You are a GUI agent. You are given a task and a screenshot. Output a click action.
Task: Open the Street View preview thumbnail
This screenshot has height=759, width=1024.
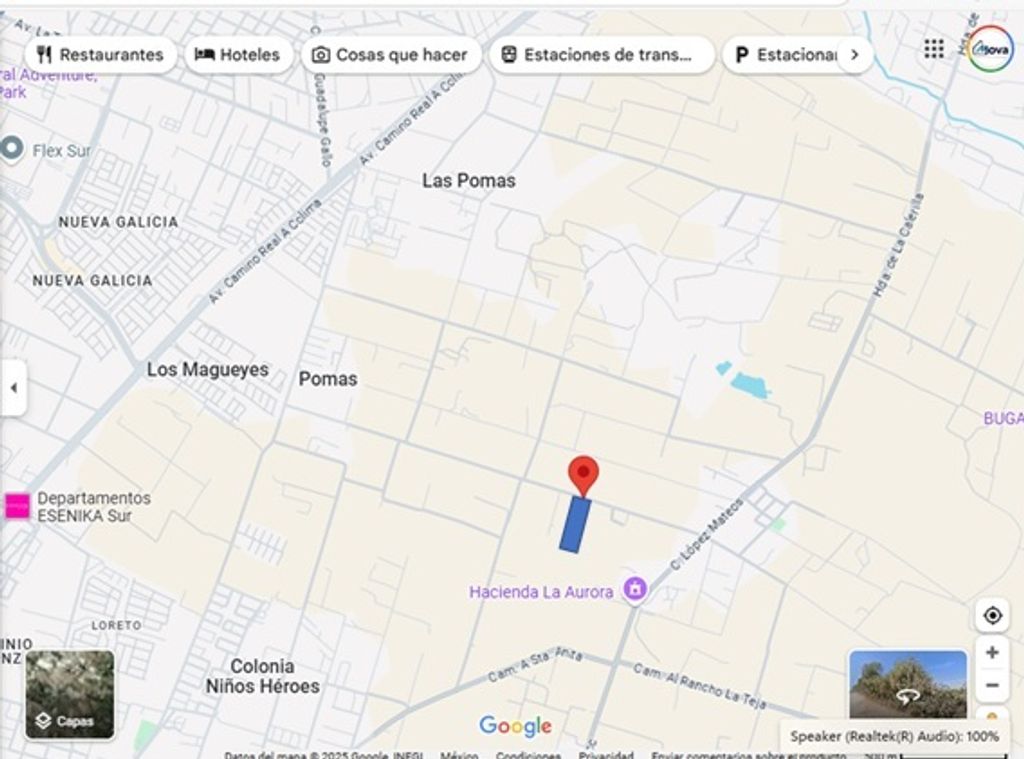pos(907,685)
